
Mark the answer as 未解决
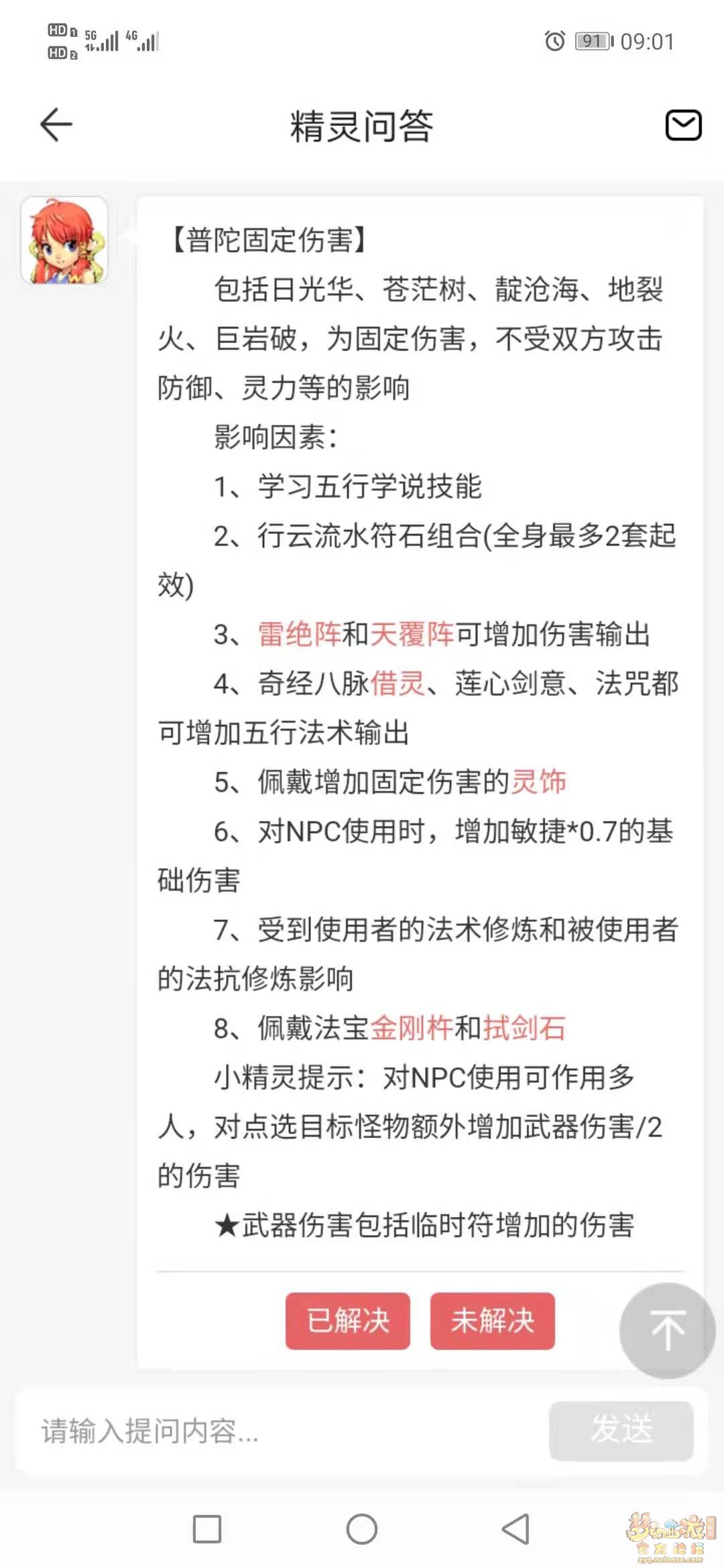pos(493,1321)
